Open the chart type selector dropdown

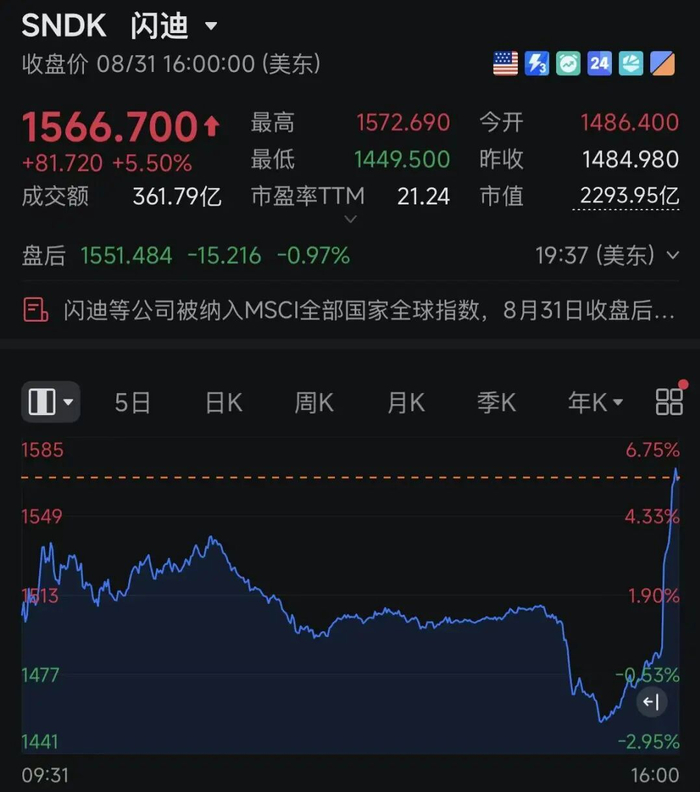click(51, 402)
